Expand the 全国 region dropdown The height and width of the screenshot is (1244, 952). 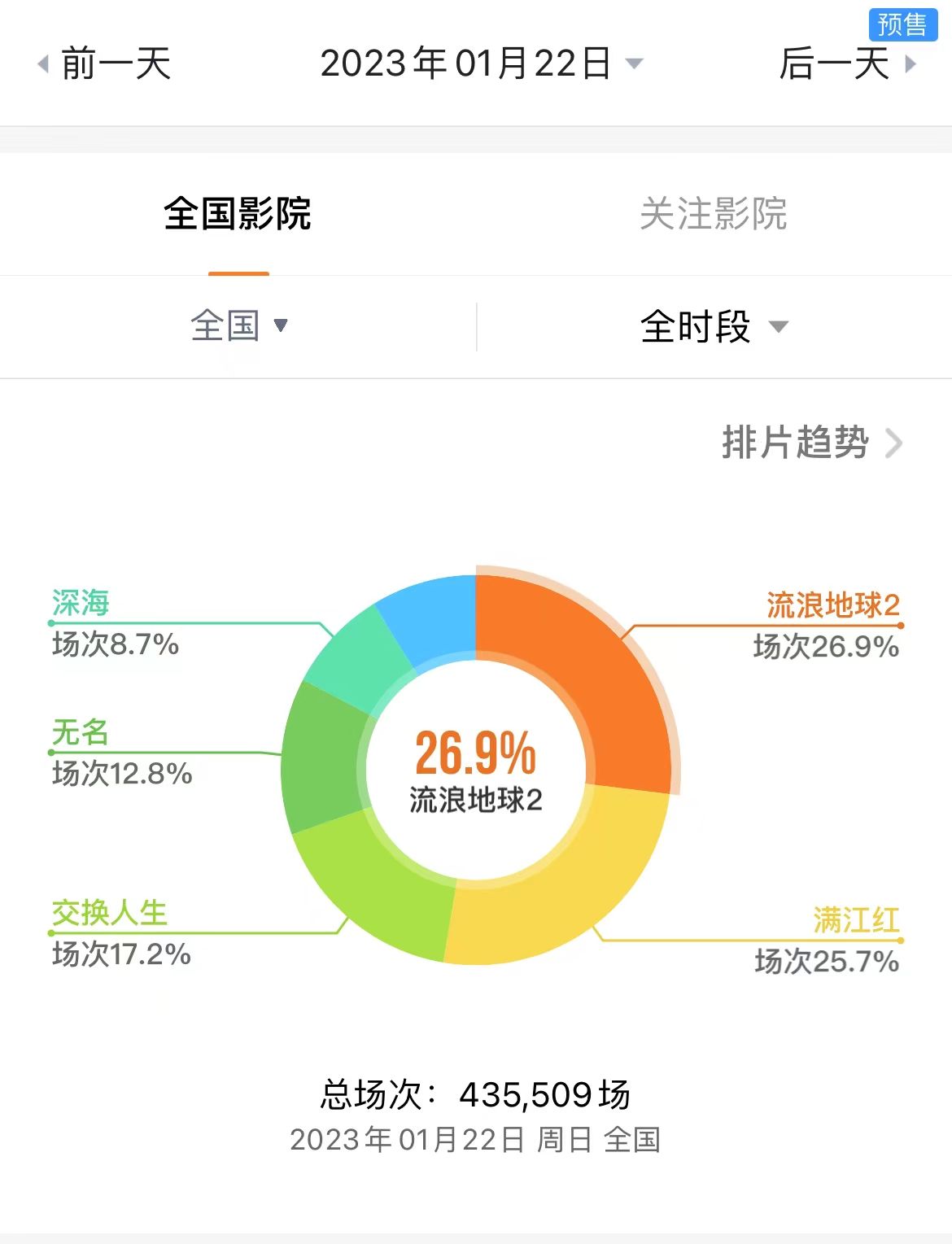pos(238,326)
